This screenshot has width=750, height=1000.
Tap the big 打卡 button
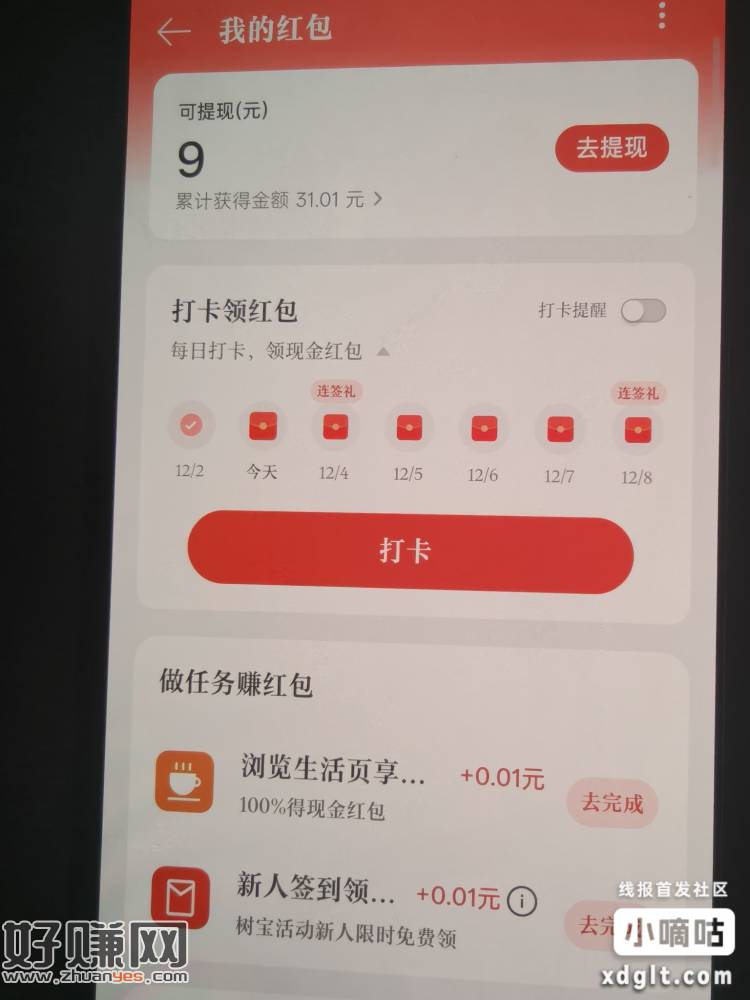(x=410, y=550)
